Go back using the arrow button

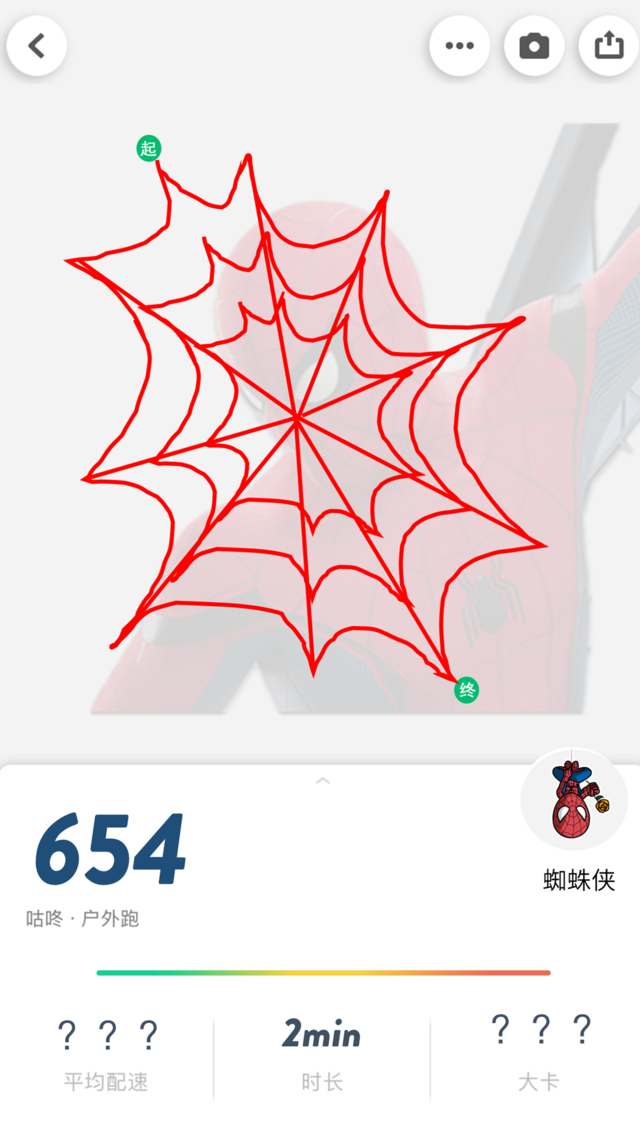(x=37, y=46)
